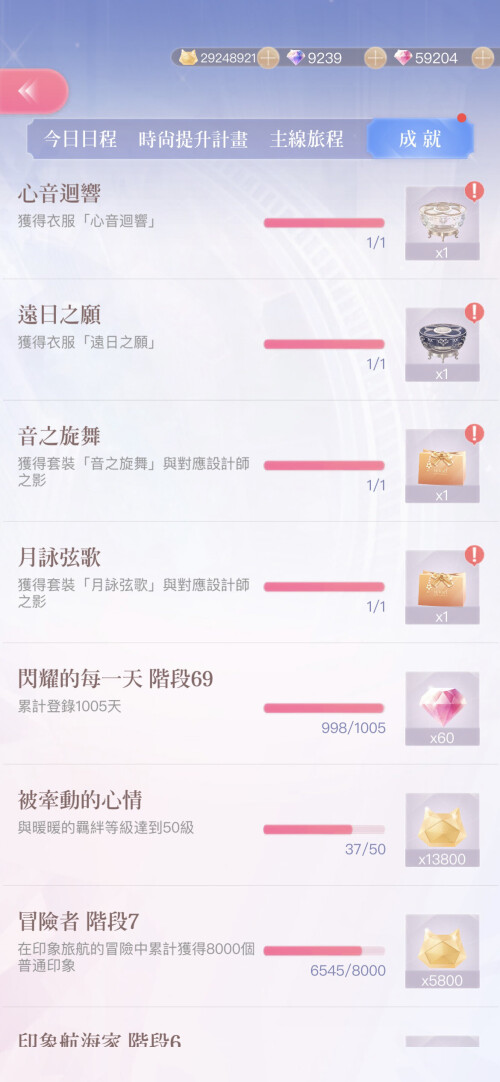Image resolution: width=500 pixels, height=1082 pixels.
Task: View the x13800 gold reward for 被牽動的心情
Action: click(x=442, y=830)
